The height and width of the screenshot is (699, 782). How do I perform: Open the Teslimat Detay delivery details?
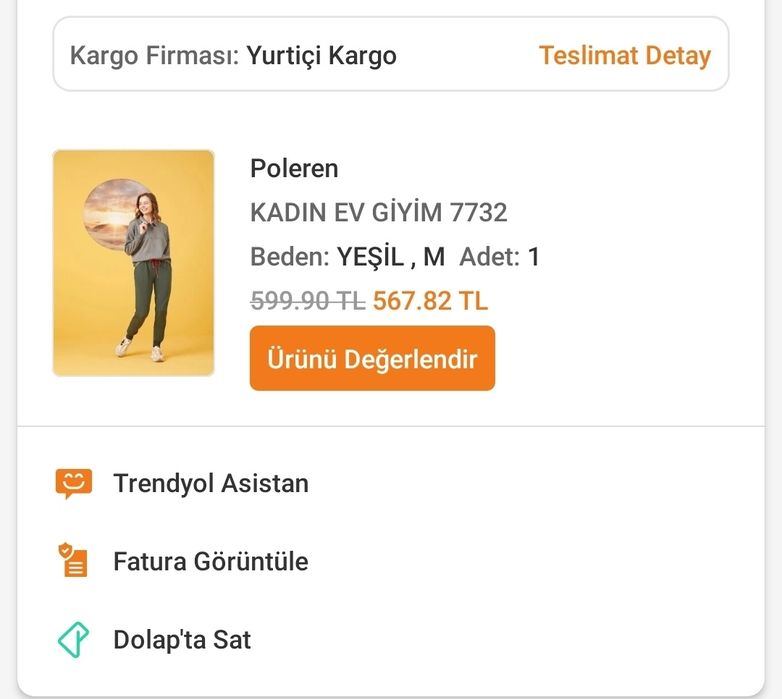624,55
